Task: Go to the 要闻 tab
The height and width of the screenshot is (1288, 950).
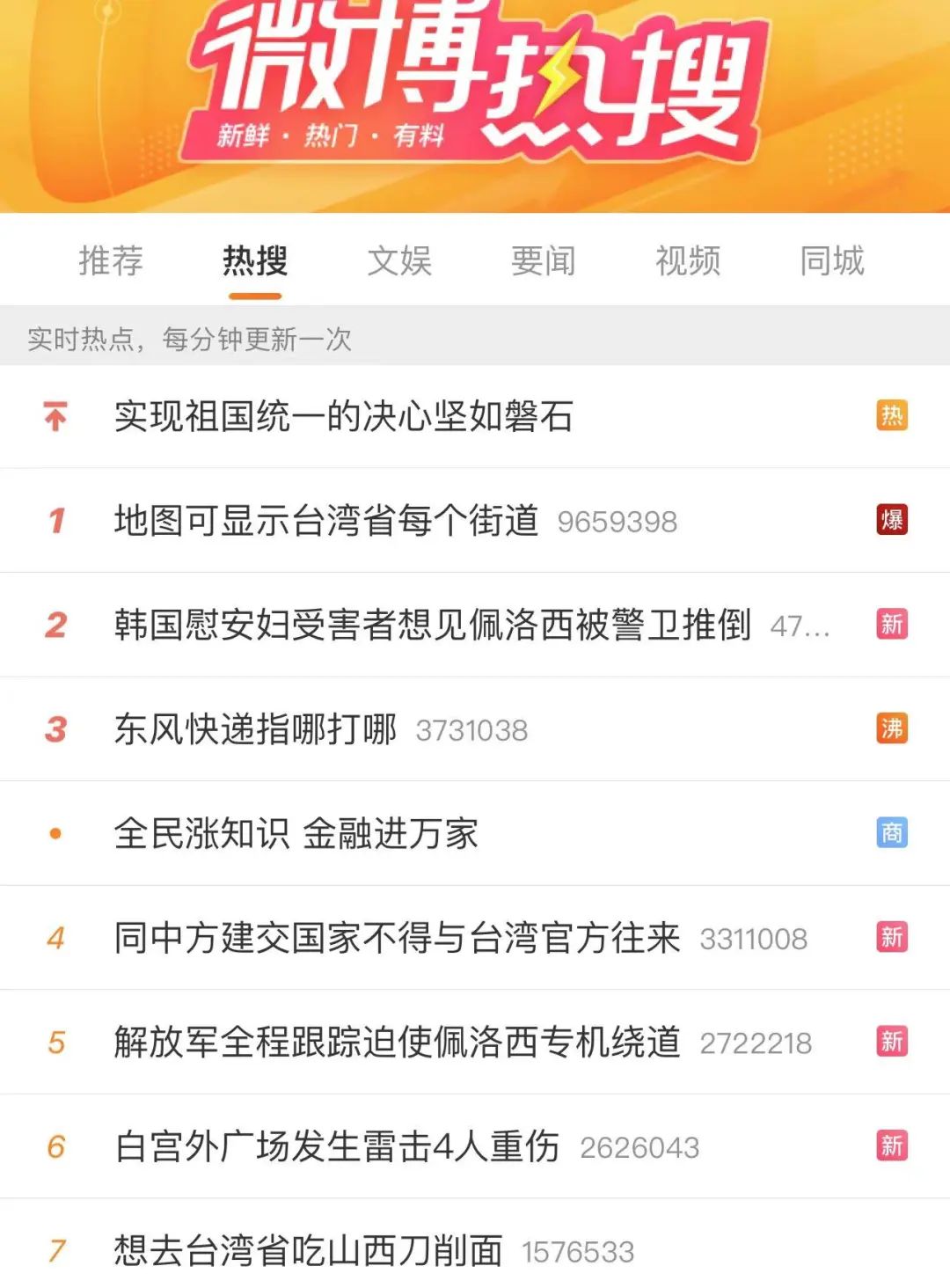Action: coord(544,261)
